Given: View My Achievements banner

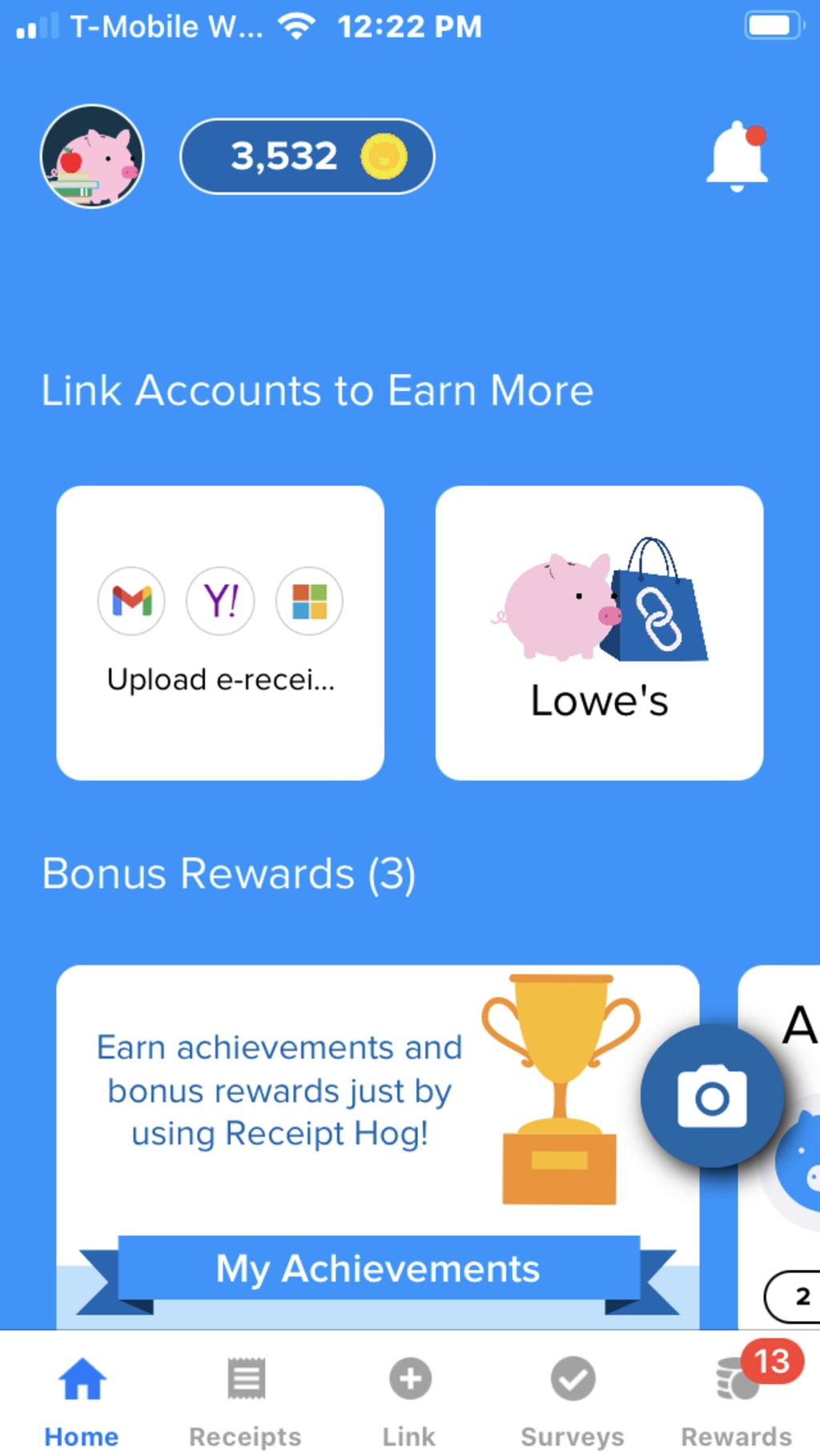Looking at the screenshot, I should (x=378, y=1269).
